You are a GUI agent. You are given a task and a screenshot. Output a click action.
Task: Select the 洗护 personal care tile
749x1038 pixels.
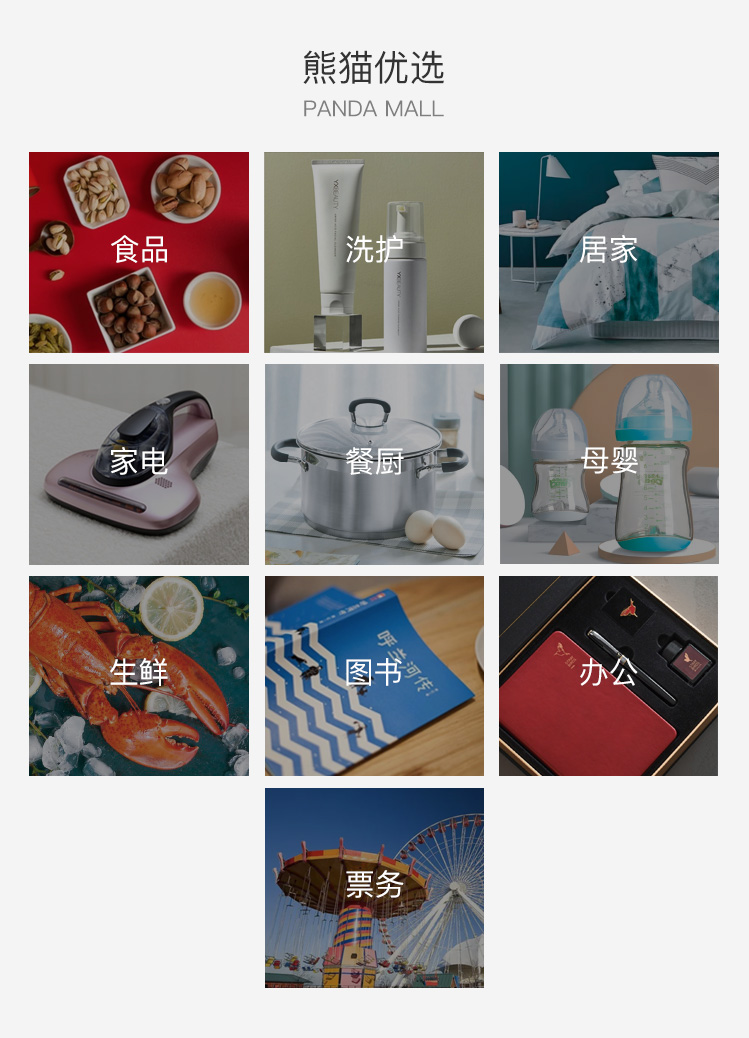pos(374,252)
